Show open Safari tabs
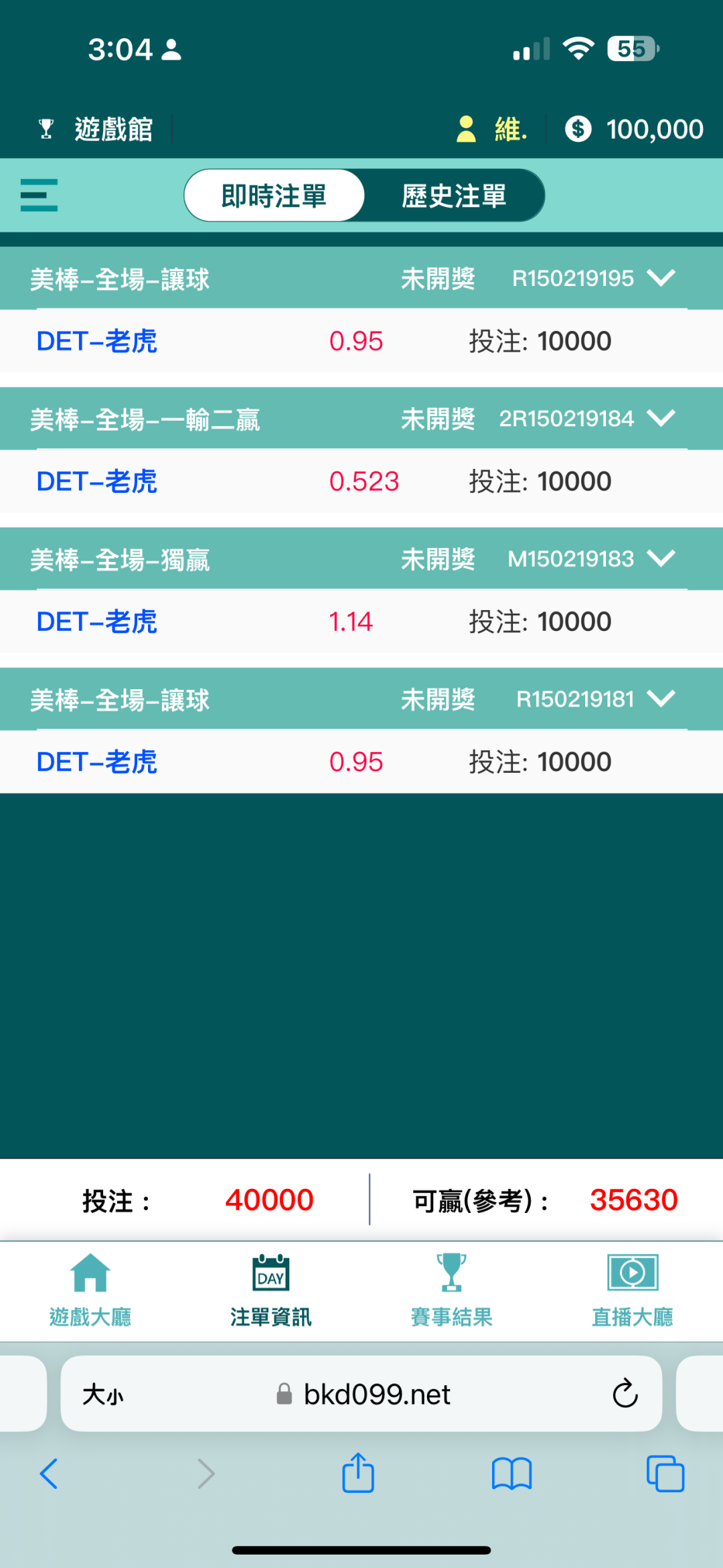 coord(665,1474)
